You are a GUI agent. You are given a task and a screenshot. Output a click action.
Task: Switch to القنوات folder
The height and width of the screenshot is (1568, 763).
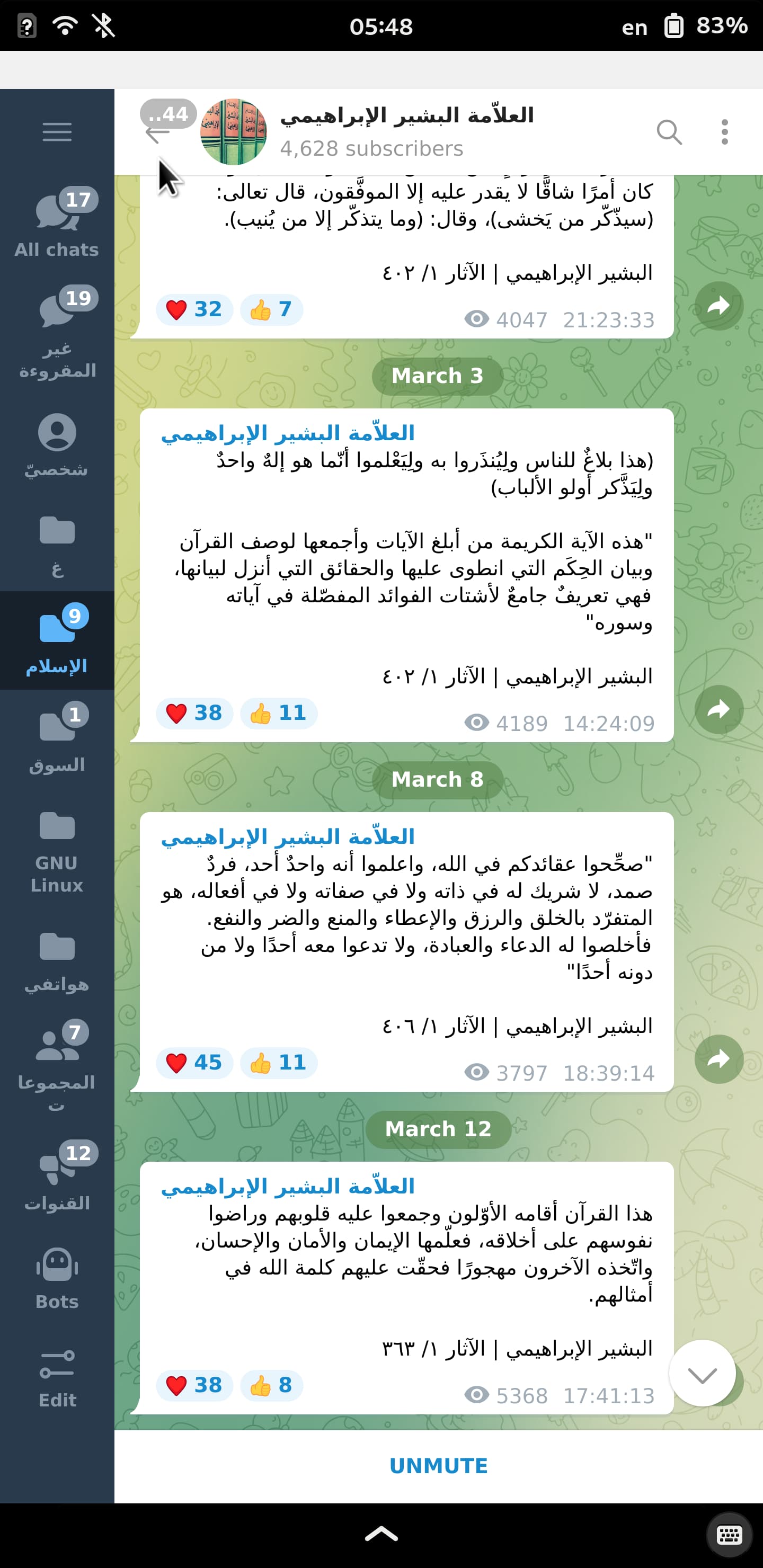click(x=57, y=1176)
